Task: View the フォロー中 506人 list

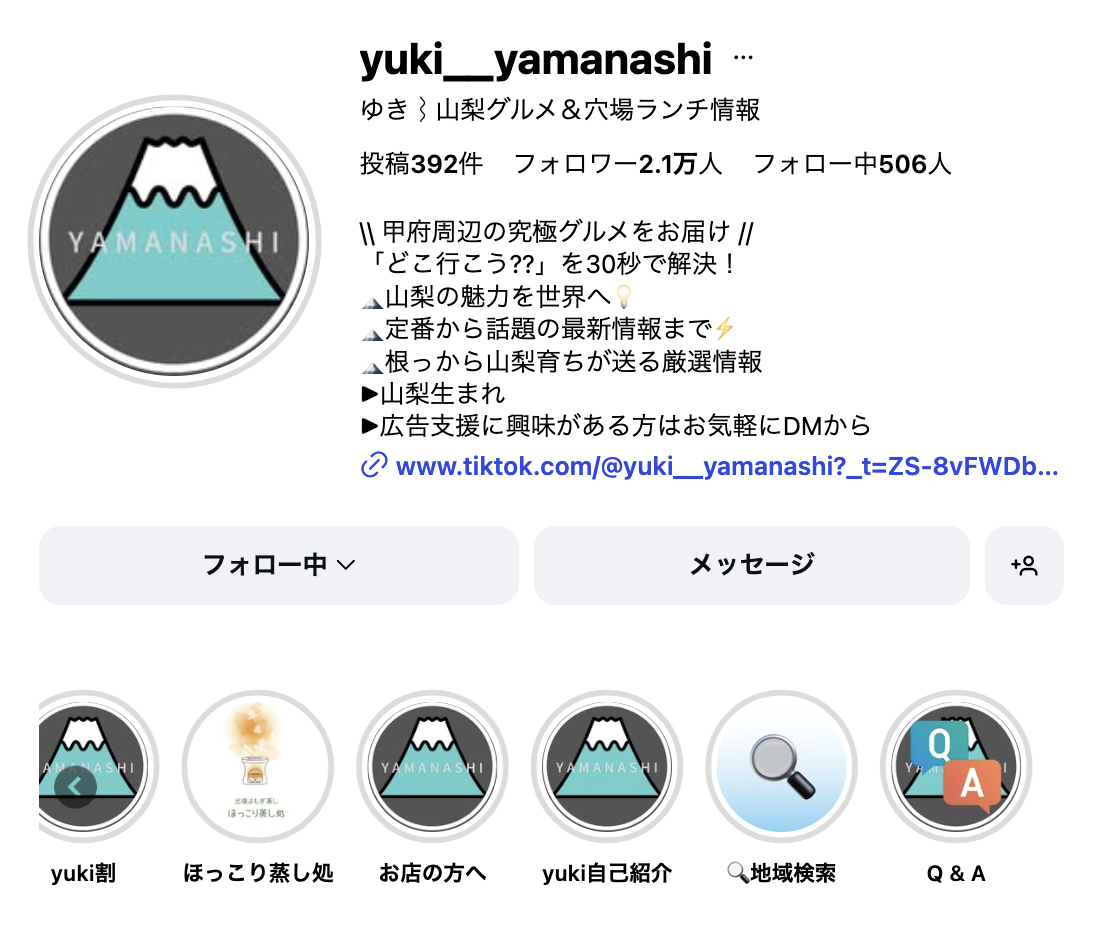Action: coord(851,164)
